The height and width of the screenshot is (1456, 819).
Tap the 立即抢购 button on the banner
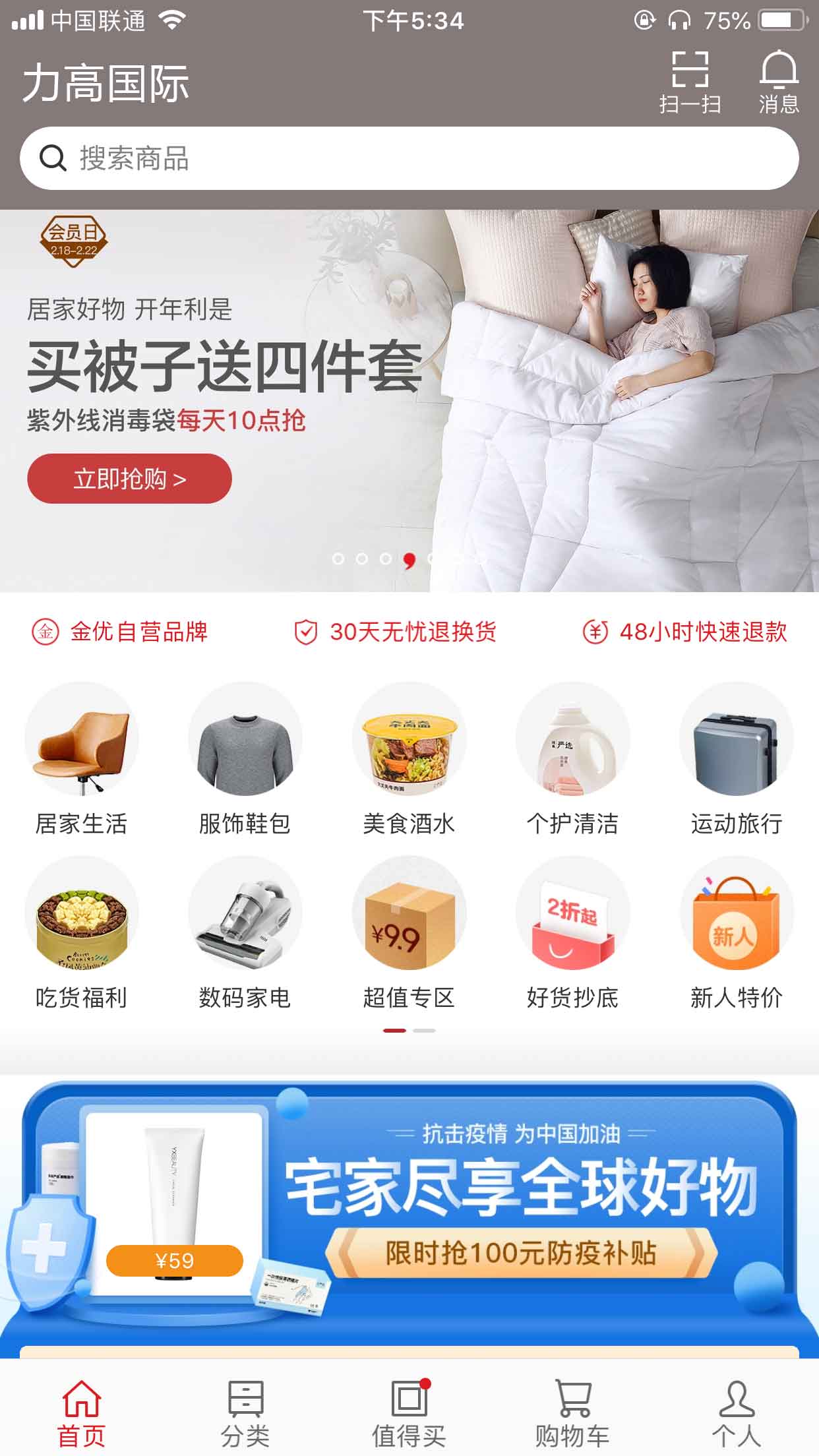(x=129, y=479)
